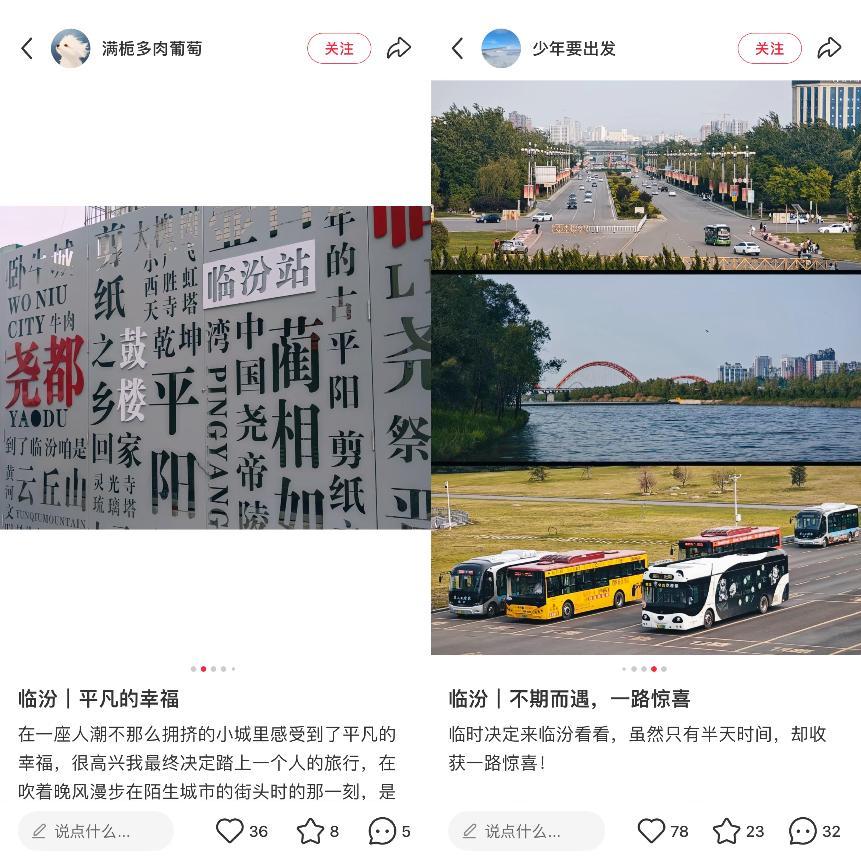
Task: Share the 不期而遇，一路惊喜 post
Action: click(x=829, y=48)
